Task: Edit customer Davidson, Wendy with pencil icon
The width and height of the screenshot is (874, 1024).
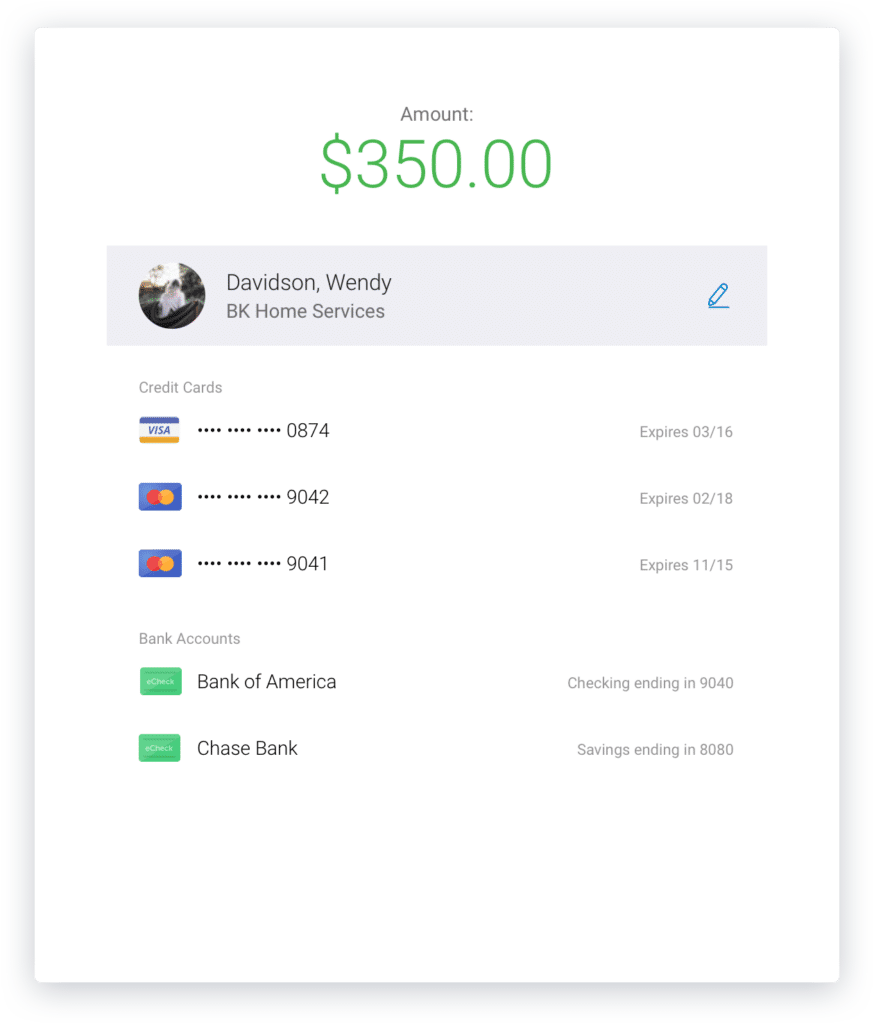Action: point(718,296)
